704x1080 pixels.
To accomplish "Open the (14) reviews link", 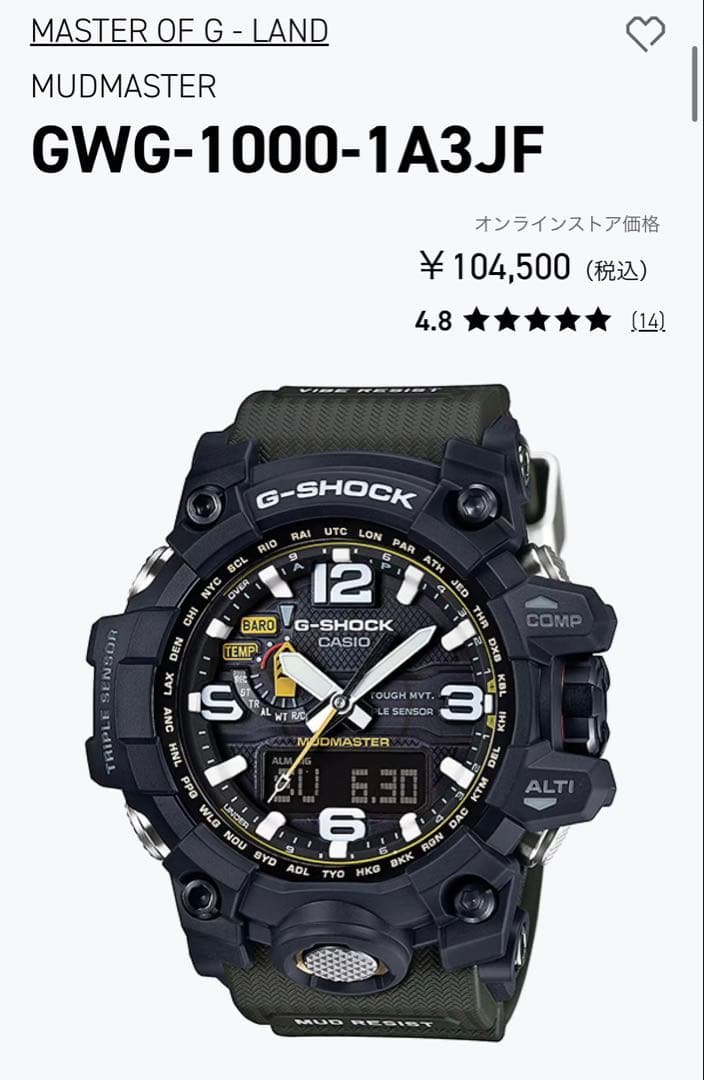I will pos(648,321).
